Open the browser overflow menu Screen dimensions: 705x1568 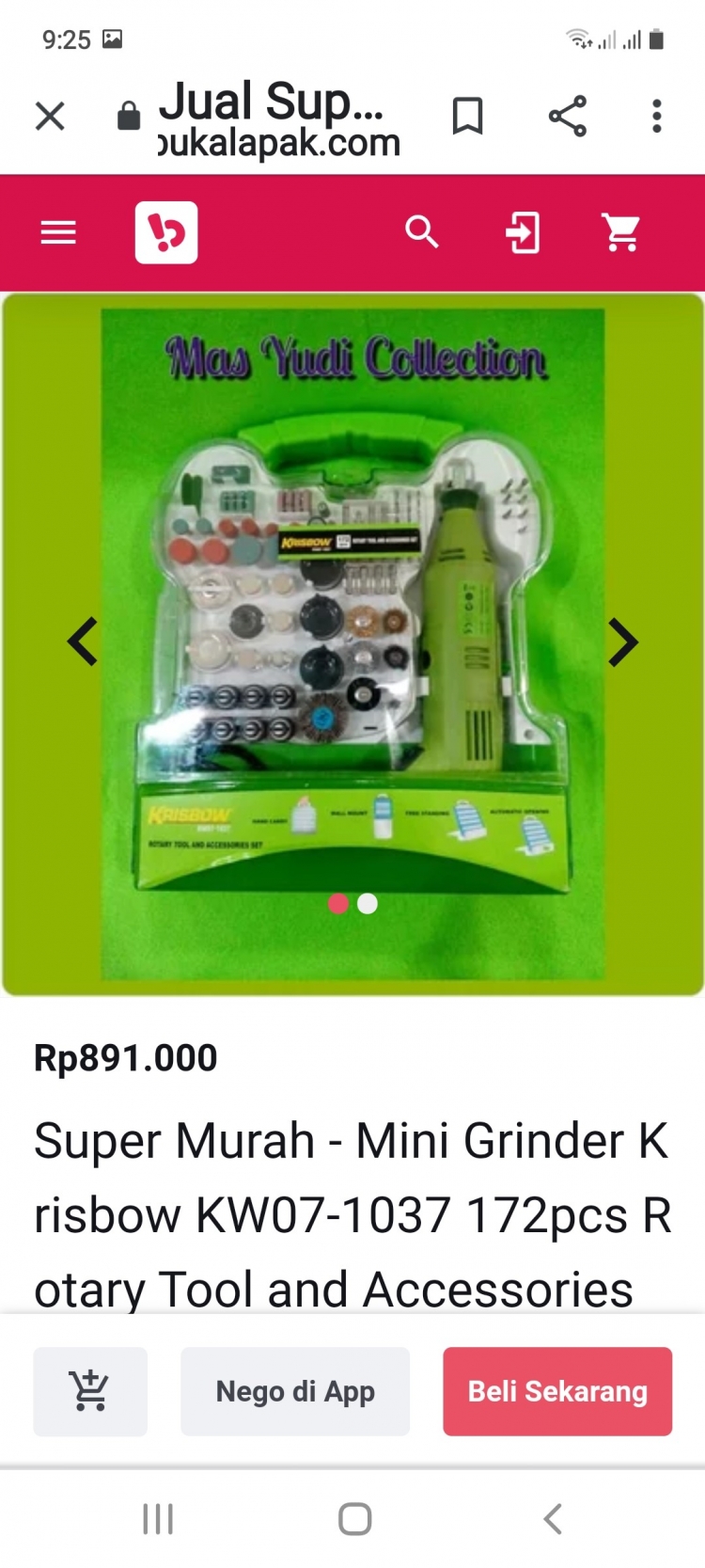pyautogui.click(x=656, y=117)
